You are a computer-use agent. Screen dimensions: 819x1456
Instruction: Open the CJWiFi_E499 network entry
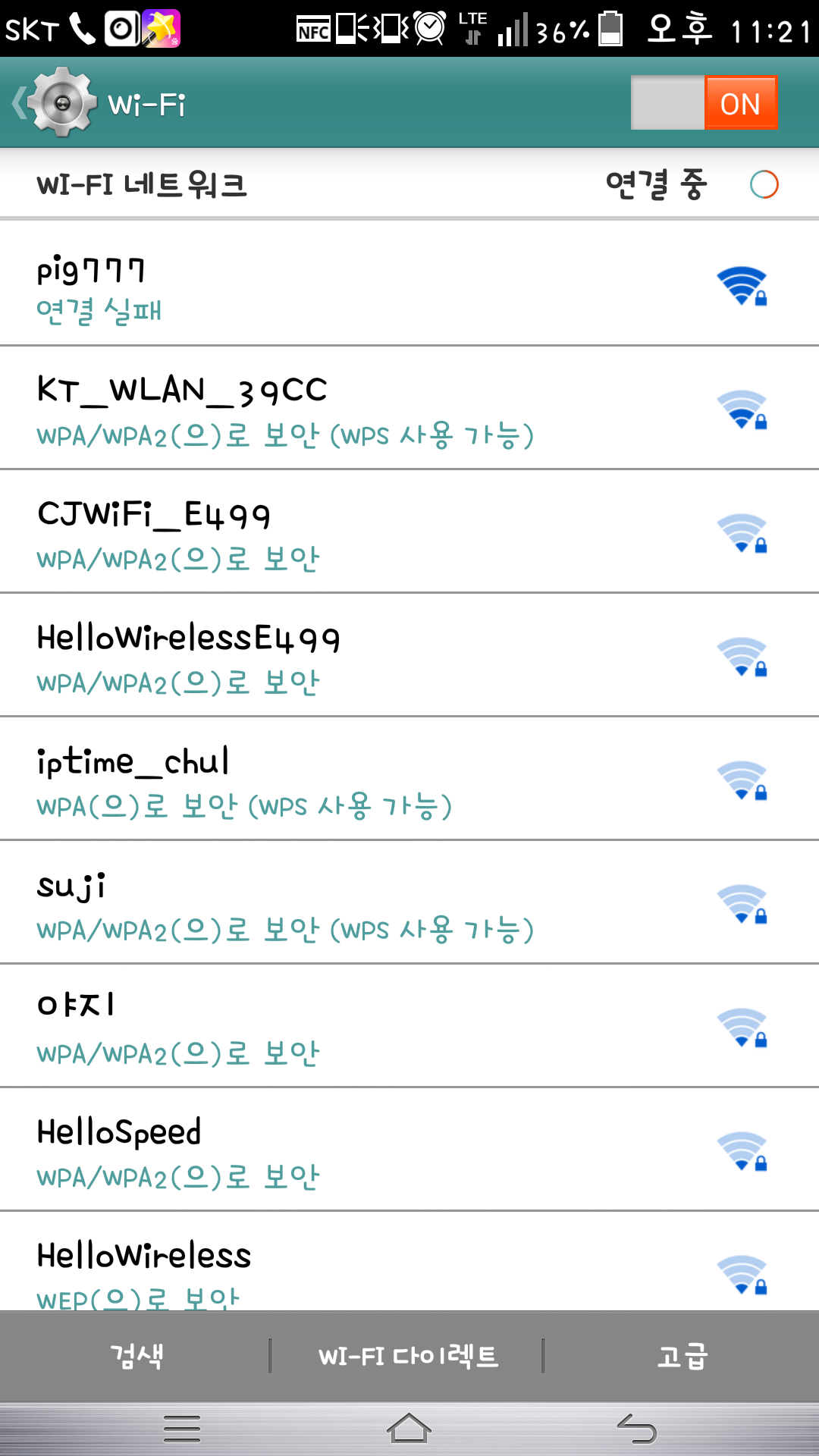coord(409,532)
